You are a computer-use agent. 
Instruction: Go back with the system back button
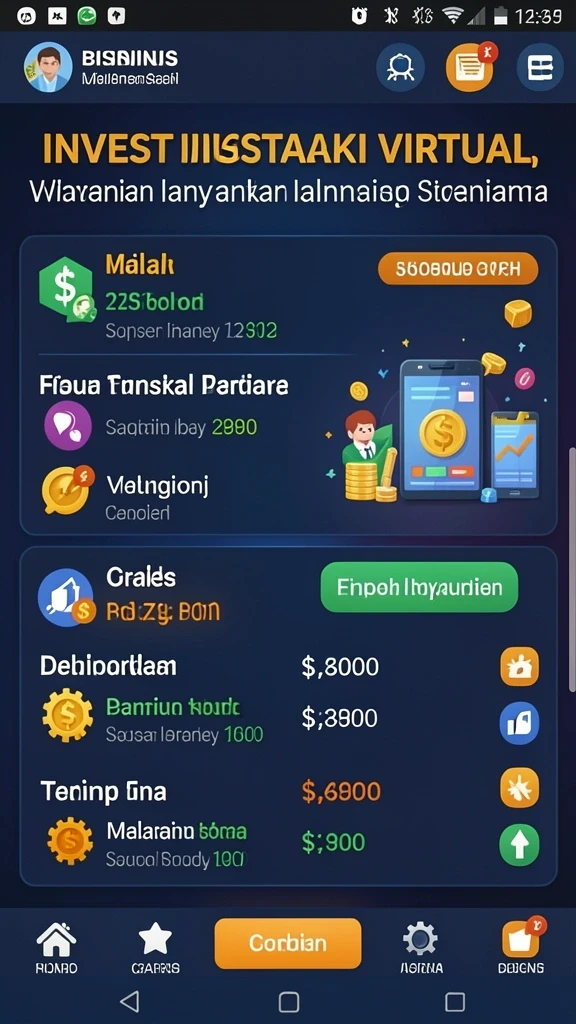[130, 1001]
